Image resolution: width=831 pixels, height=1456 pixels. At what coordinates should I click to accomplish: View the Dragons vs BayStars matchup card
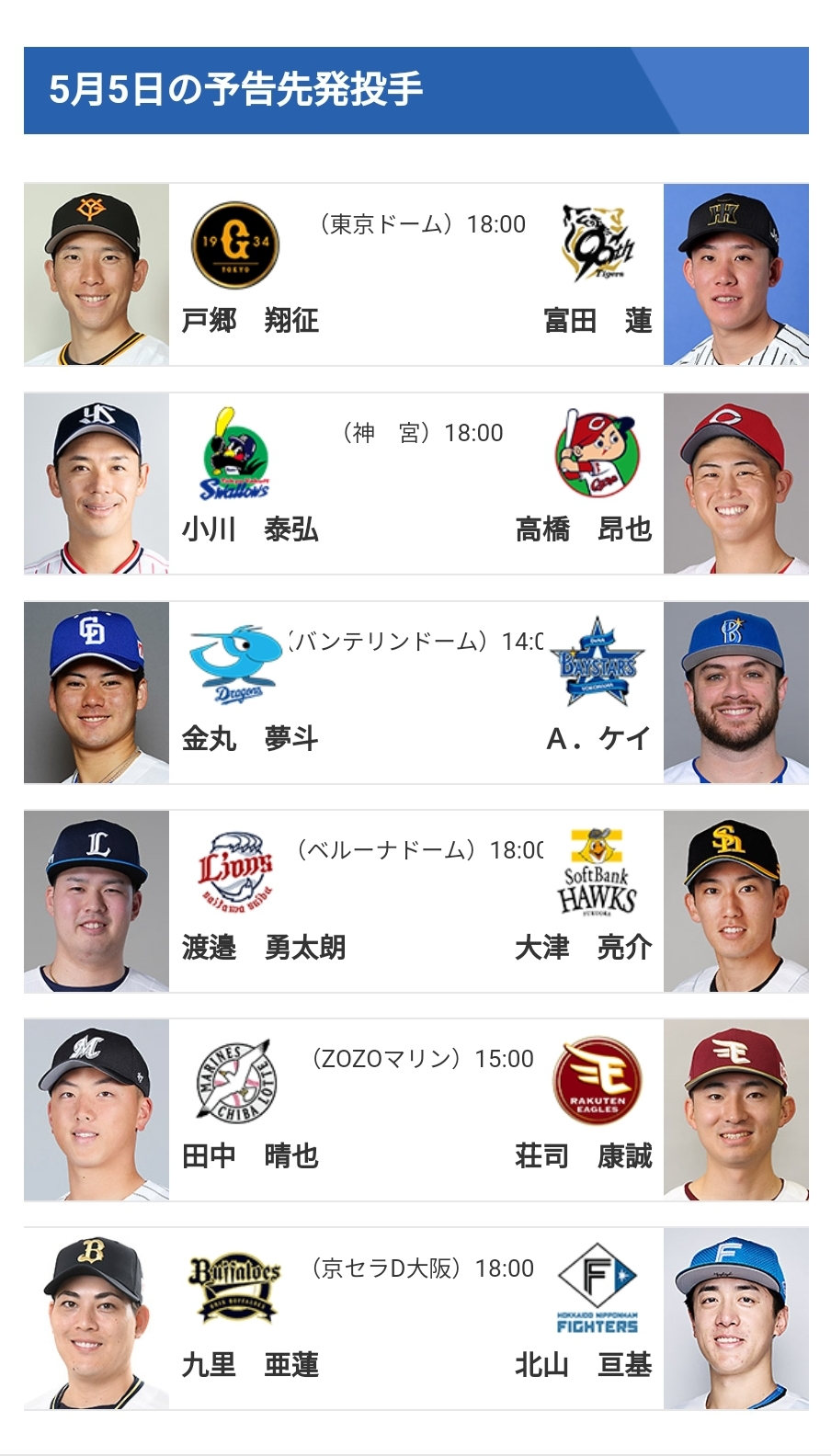coord(416,692)
